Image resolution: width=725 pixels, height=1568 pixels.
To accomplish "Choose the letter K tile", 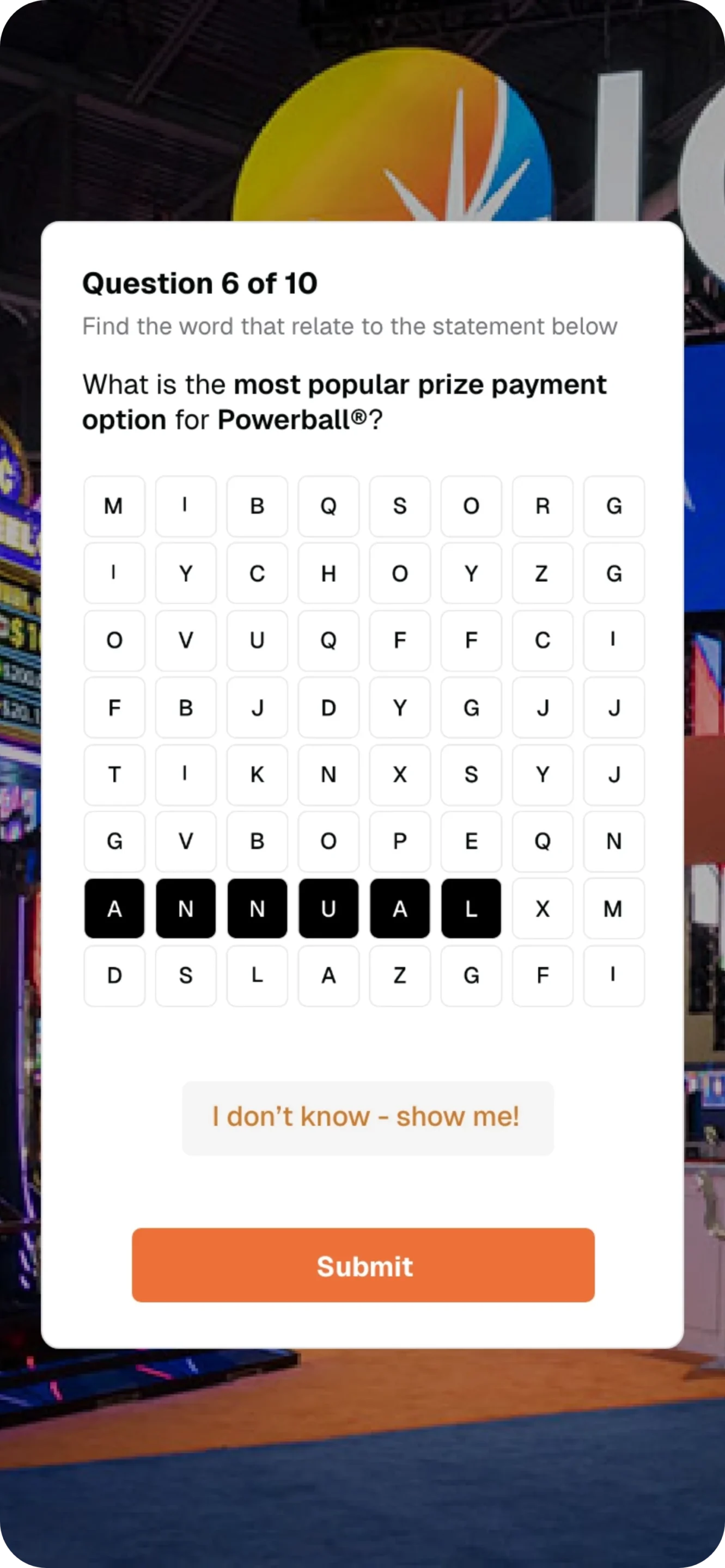I will [257, 774].
